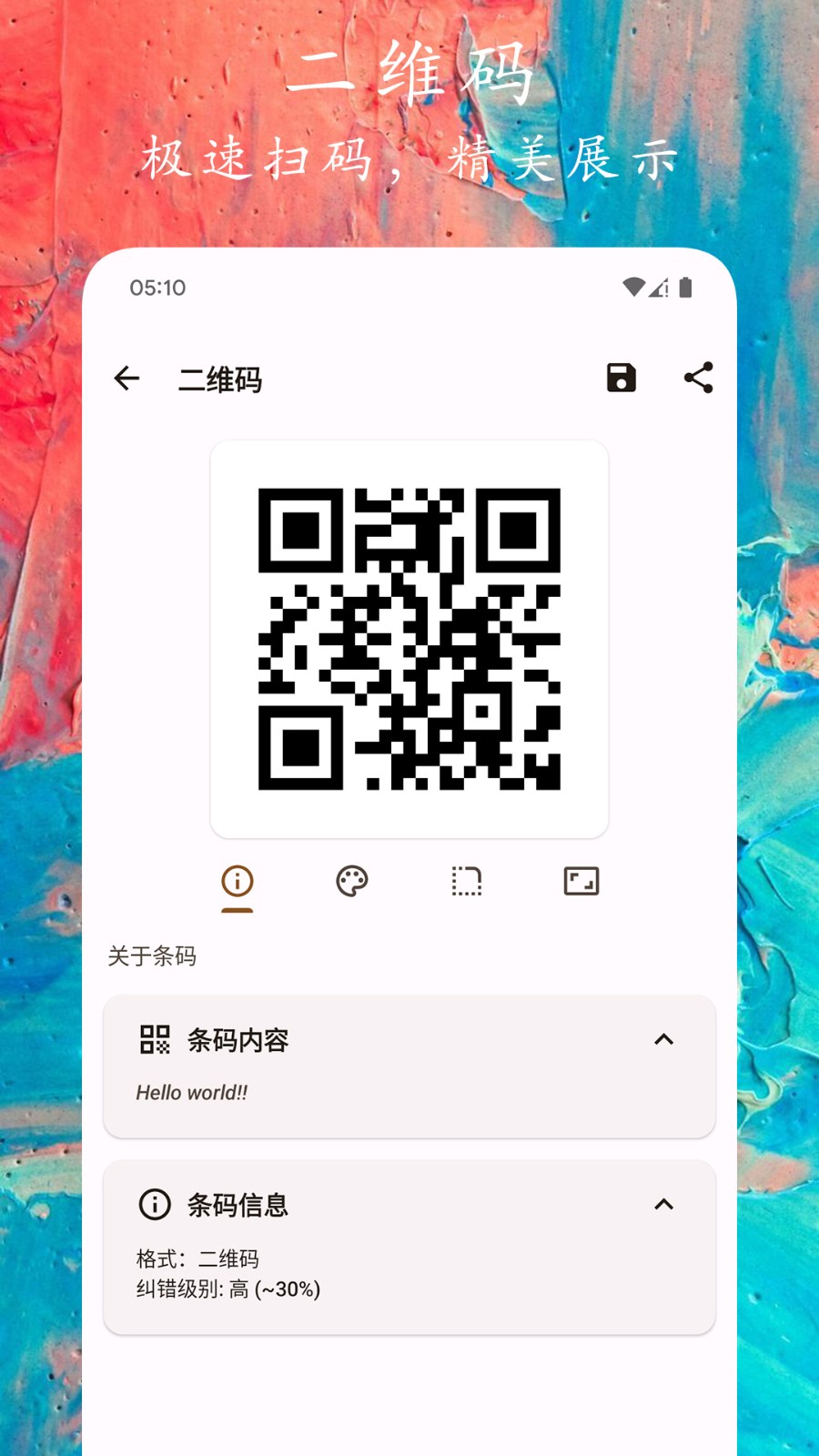Collapse the 条码内容 card
This screenshot has height=1456, width=819.
click(x=664, y=1040)
